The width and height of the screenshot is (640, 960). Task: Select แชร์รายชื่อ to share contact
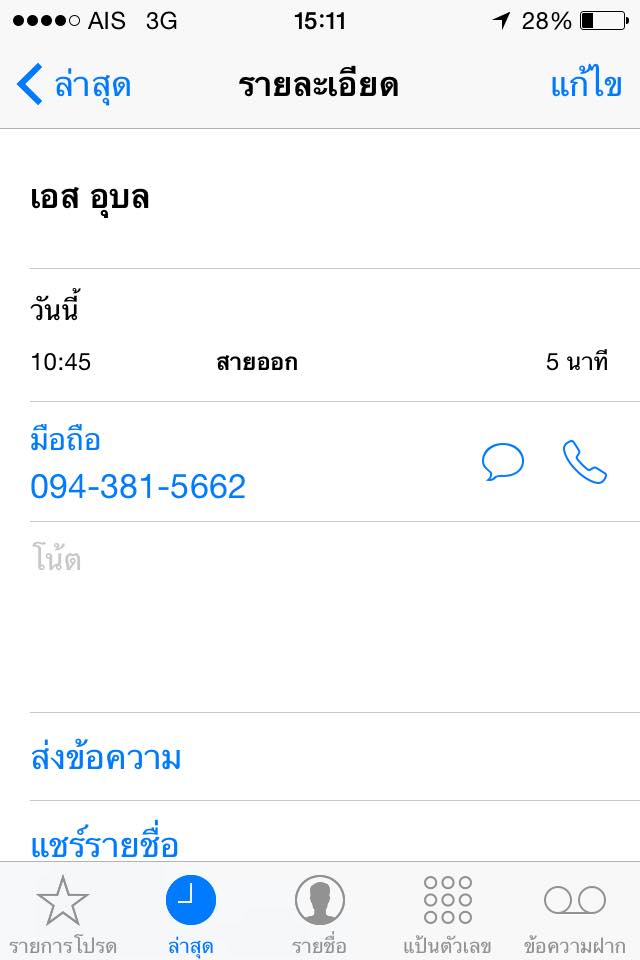tap(104, 844)
